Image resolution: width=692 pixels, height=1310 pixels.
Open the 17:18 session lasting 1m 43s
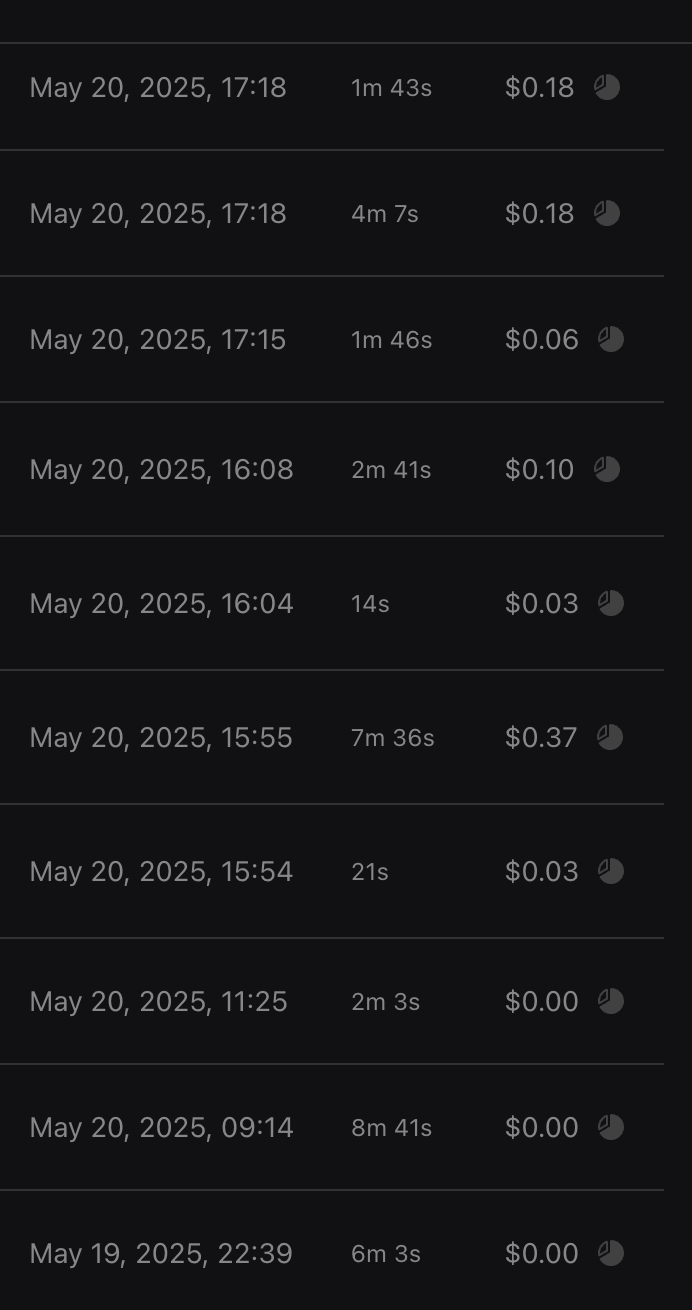pos(158,88)
